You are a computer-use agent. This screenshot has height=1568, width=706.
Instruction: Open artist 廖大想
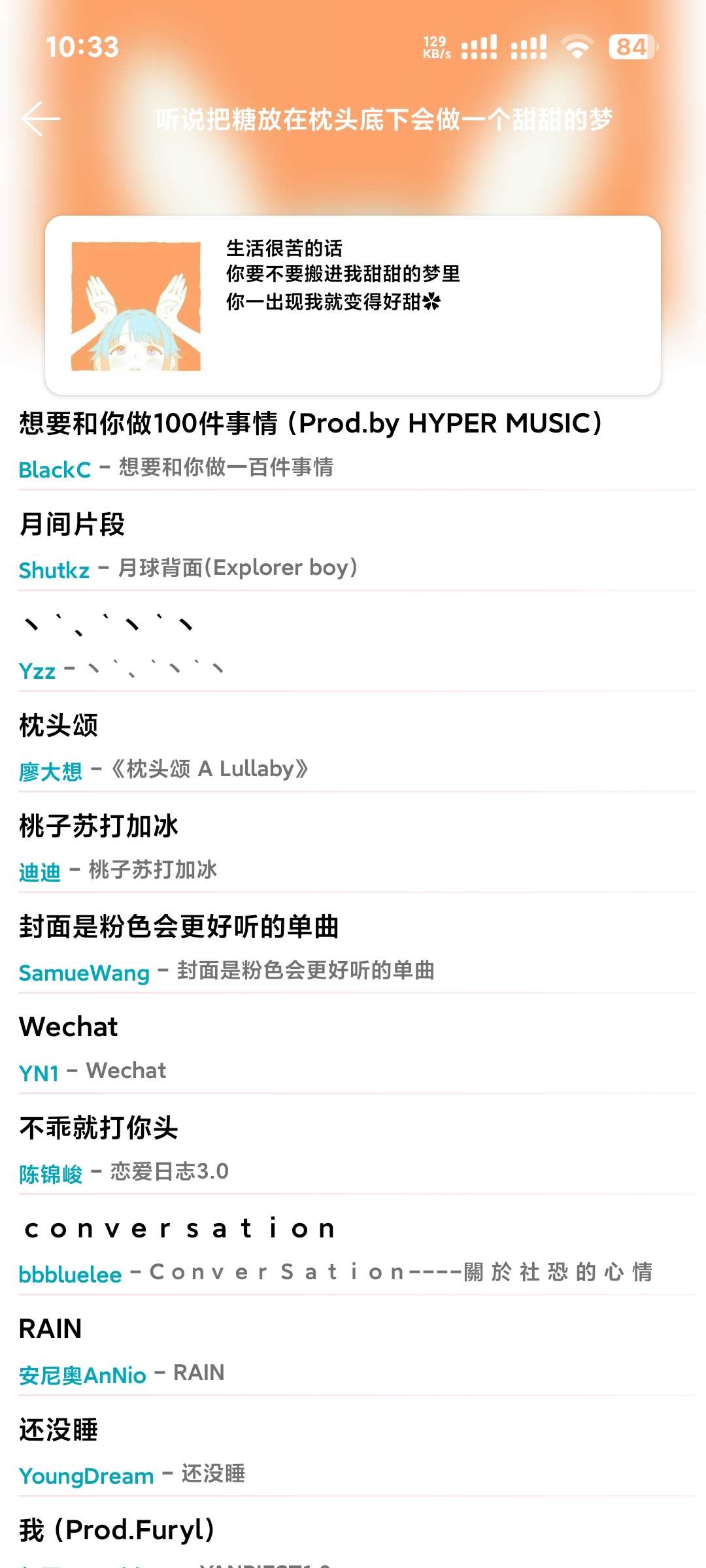pos(50,772)
